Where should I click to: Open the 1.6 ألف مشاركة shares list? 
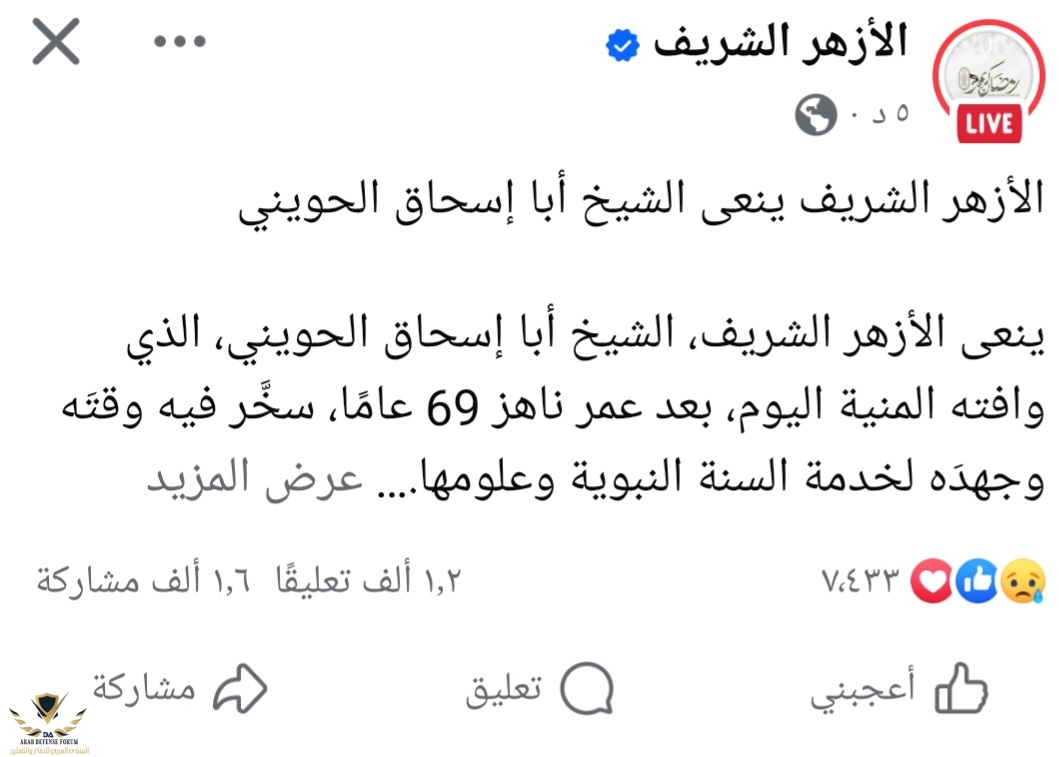pyautogui.click(x=143, y=580)
